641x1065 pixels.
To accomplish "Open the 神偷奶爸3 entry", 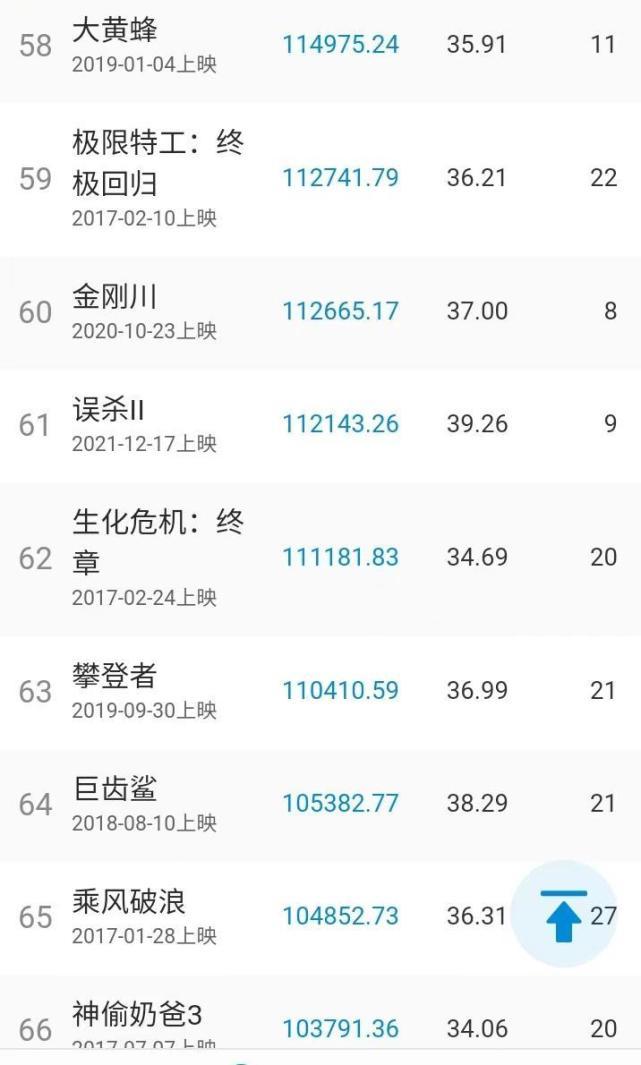I will click(137, 1015).
